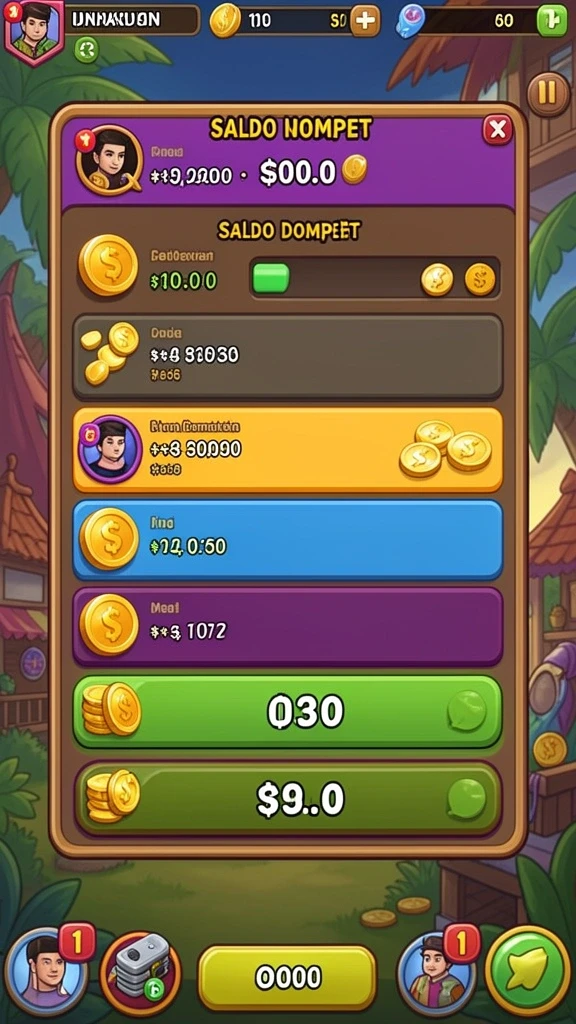Select the blue $14 0.60 row
576x1024 pixels.
pos(287,539)
